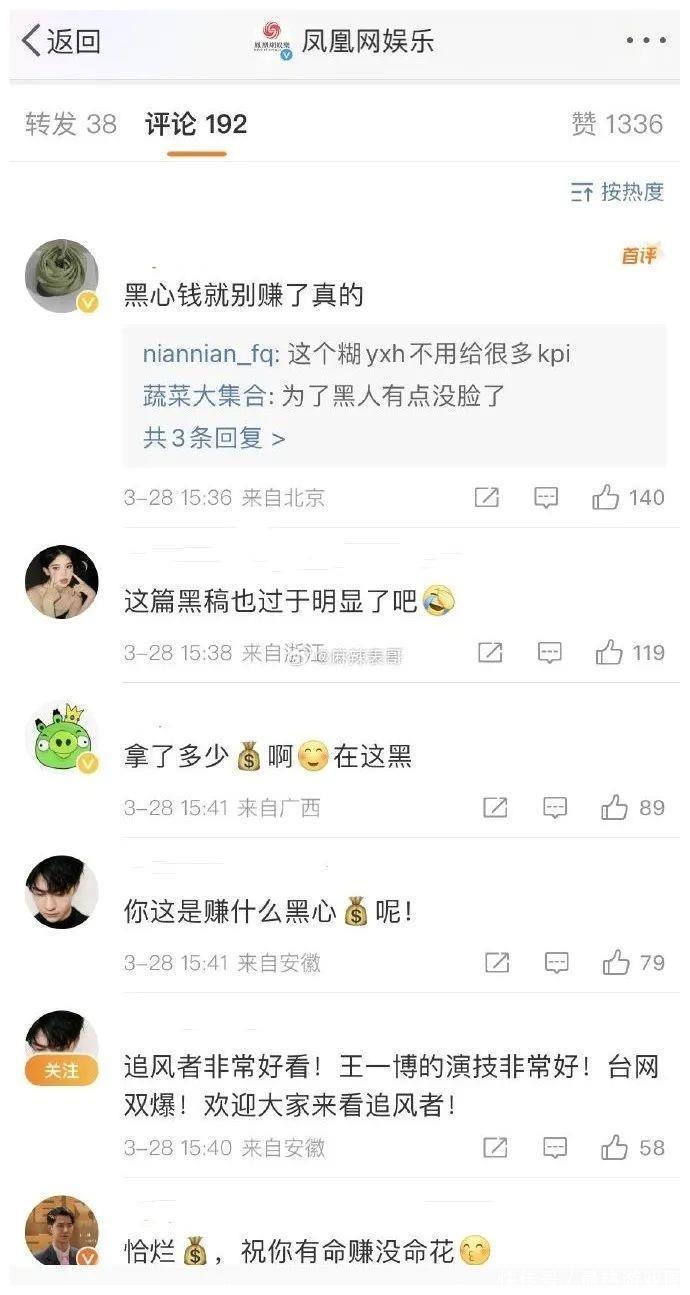This screenshot has height=1295, width=690.
Task: Reply to the 这篇黑稿也过于明显了吧 comment
Action: tap(550, 653)
